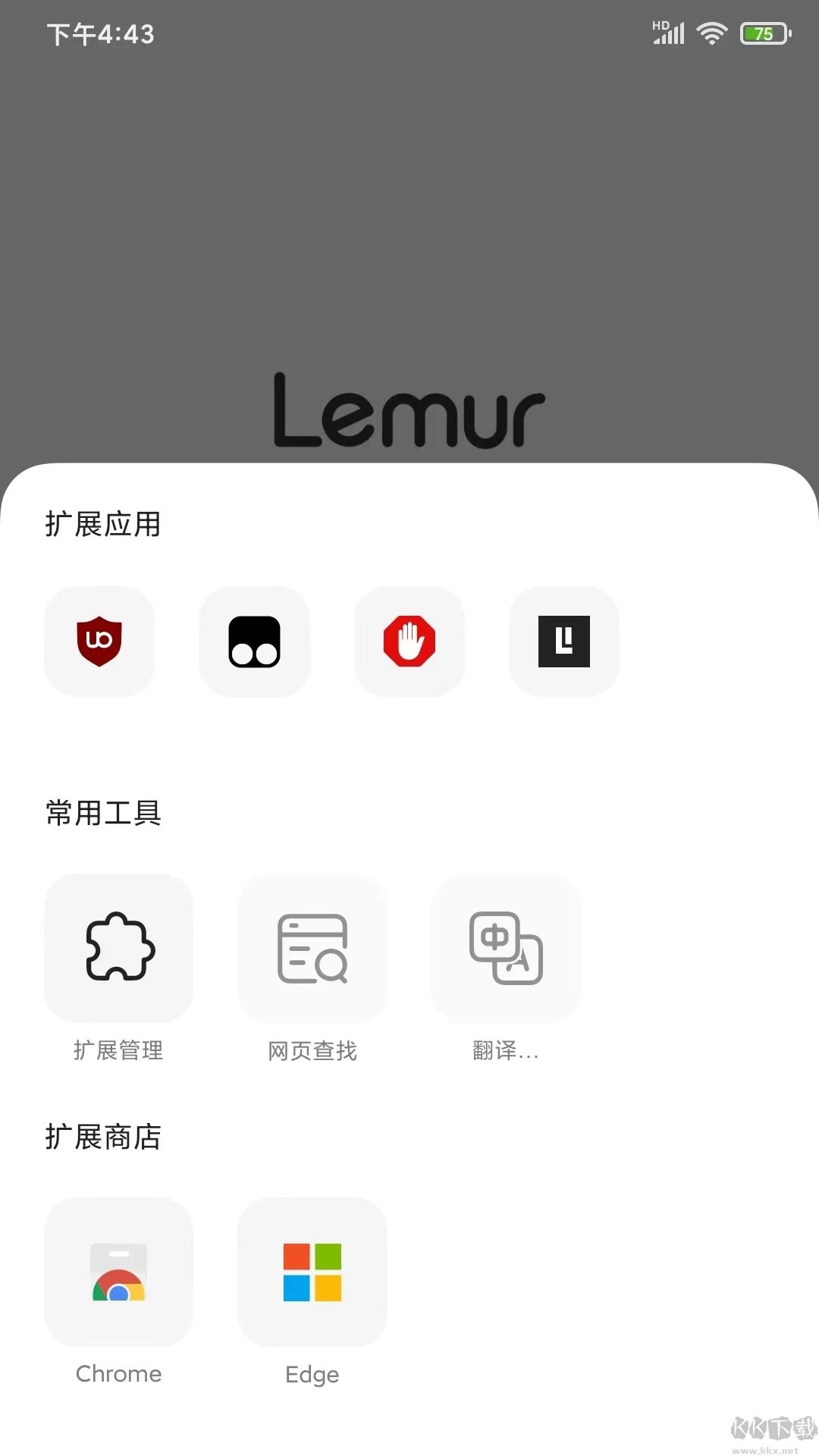
Task: Tap the Wi-Fi status icon
Action: [x=711, y=33]
